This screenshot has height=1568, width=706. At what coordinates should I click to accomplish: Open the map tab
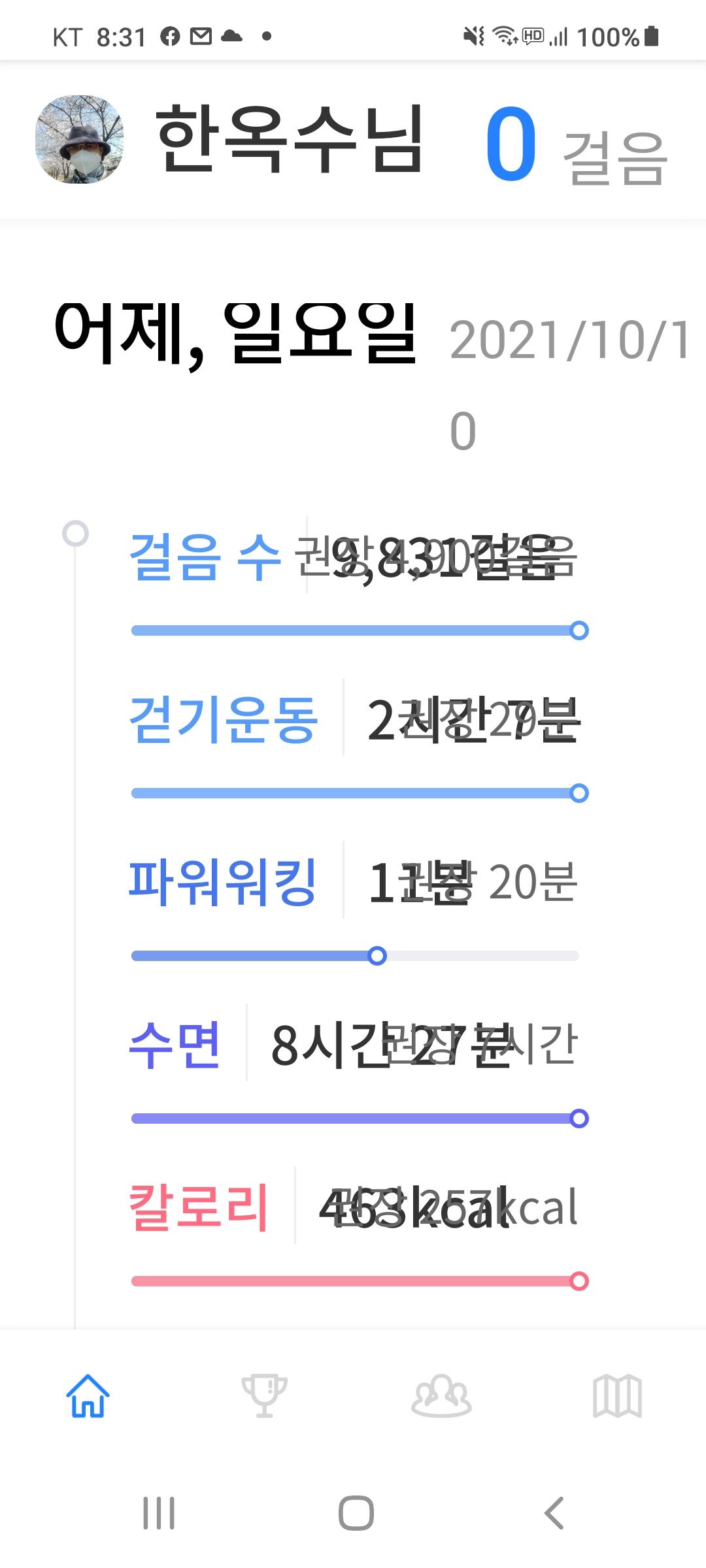pos(617,1396)
